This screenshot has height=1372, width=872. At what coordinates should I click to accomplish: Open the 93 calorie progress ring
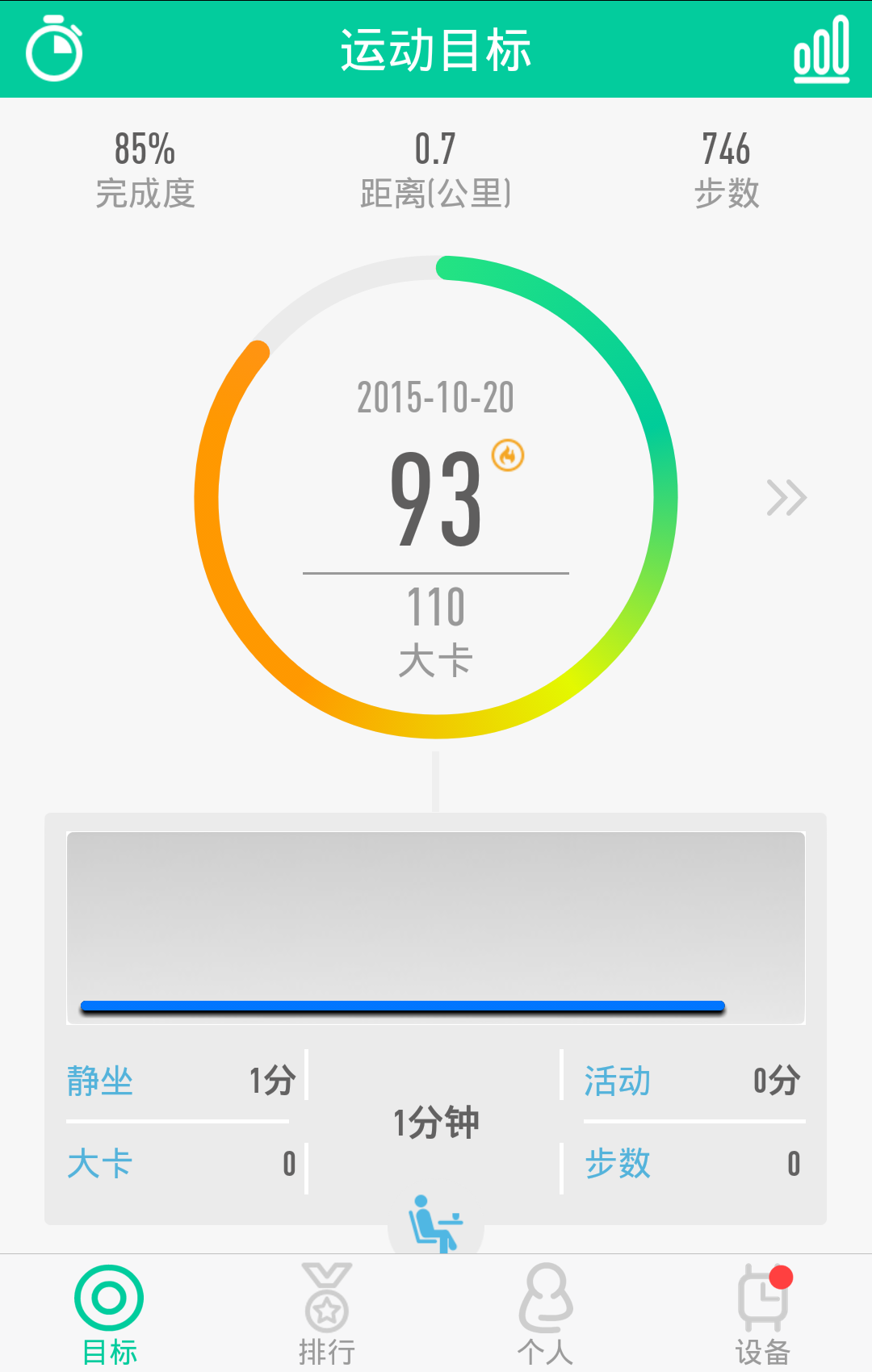(x=436, y=497)
